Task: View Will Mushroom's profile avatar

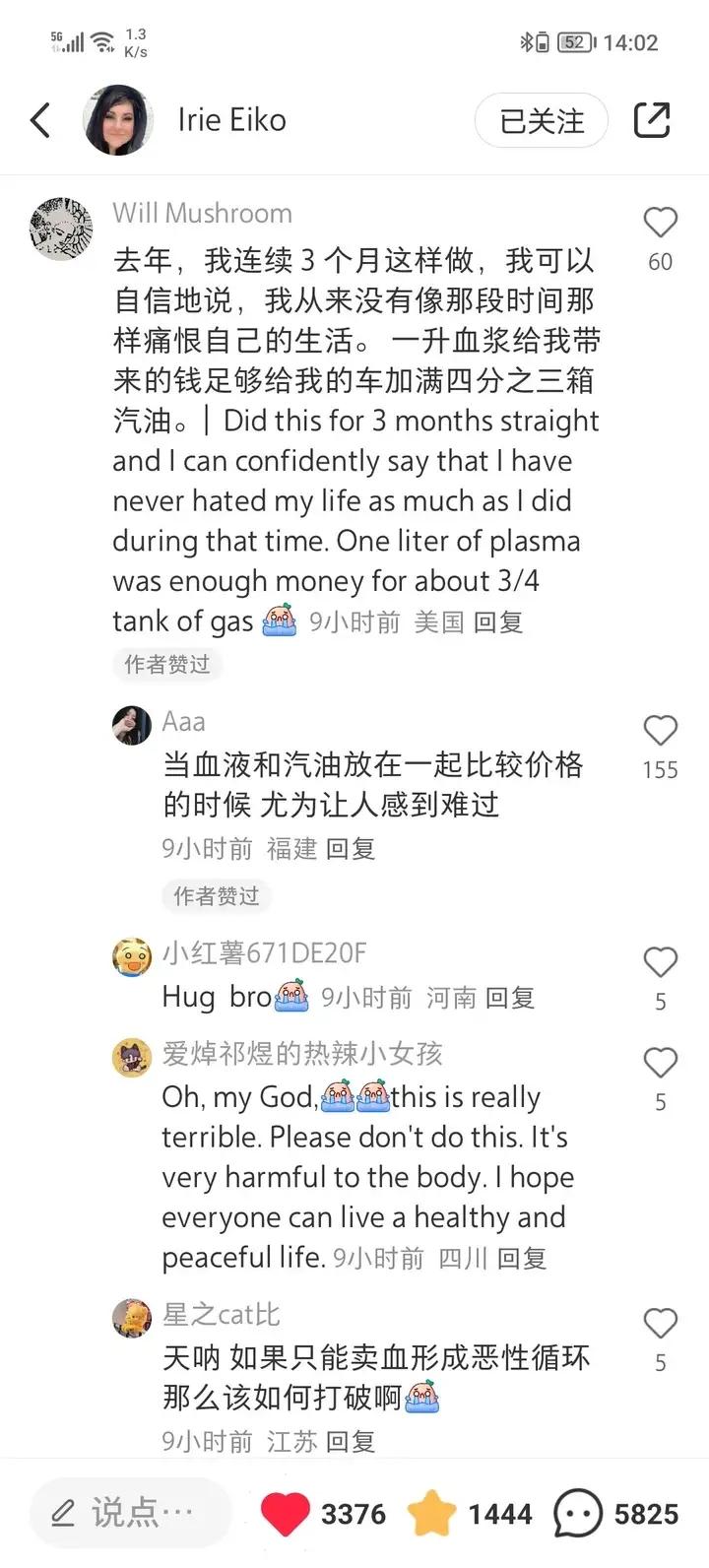Action: tap(62, 229)
